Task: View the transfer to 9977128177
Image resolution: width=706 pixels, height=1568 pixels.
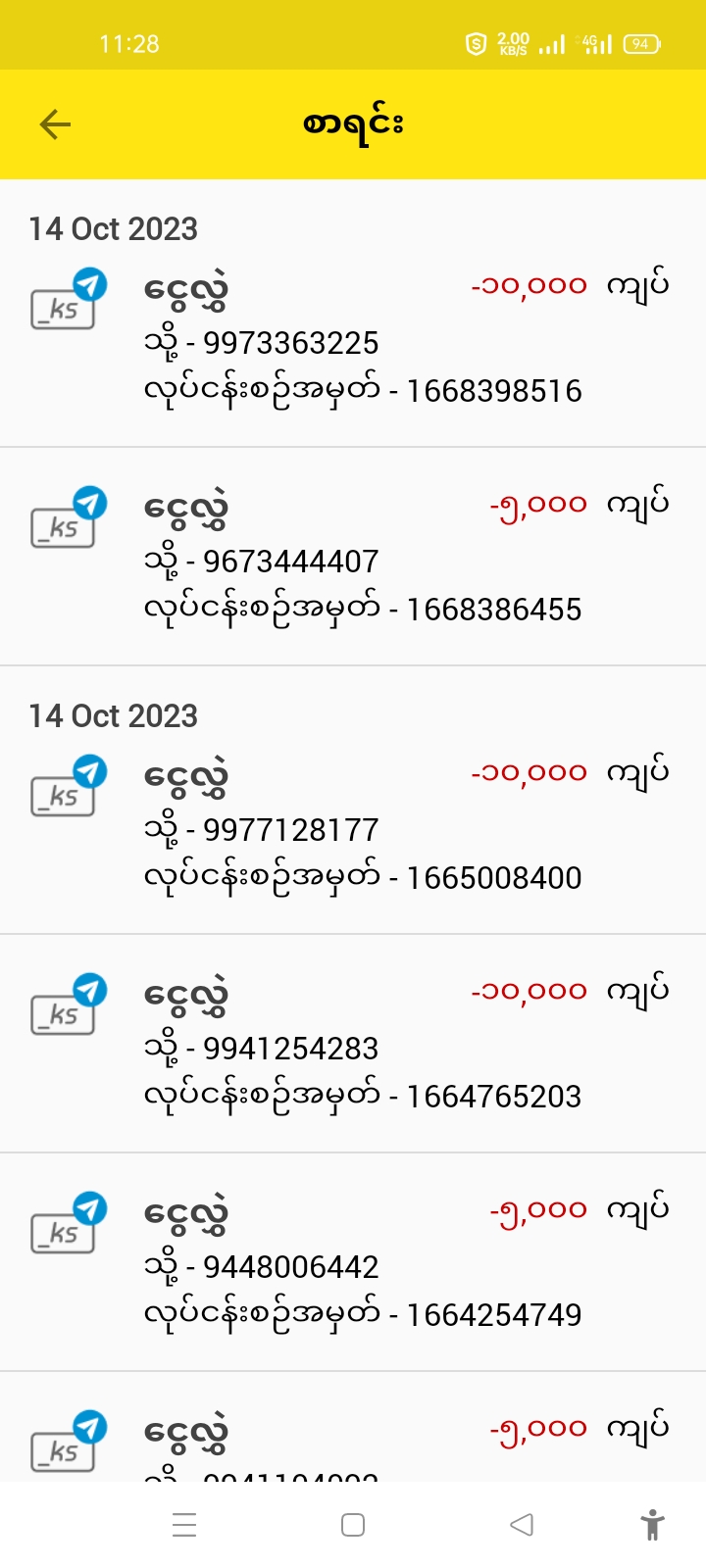Action: coord(353,828)
